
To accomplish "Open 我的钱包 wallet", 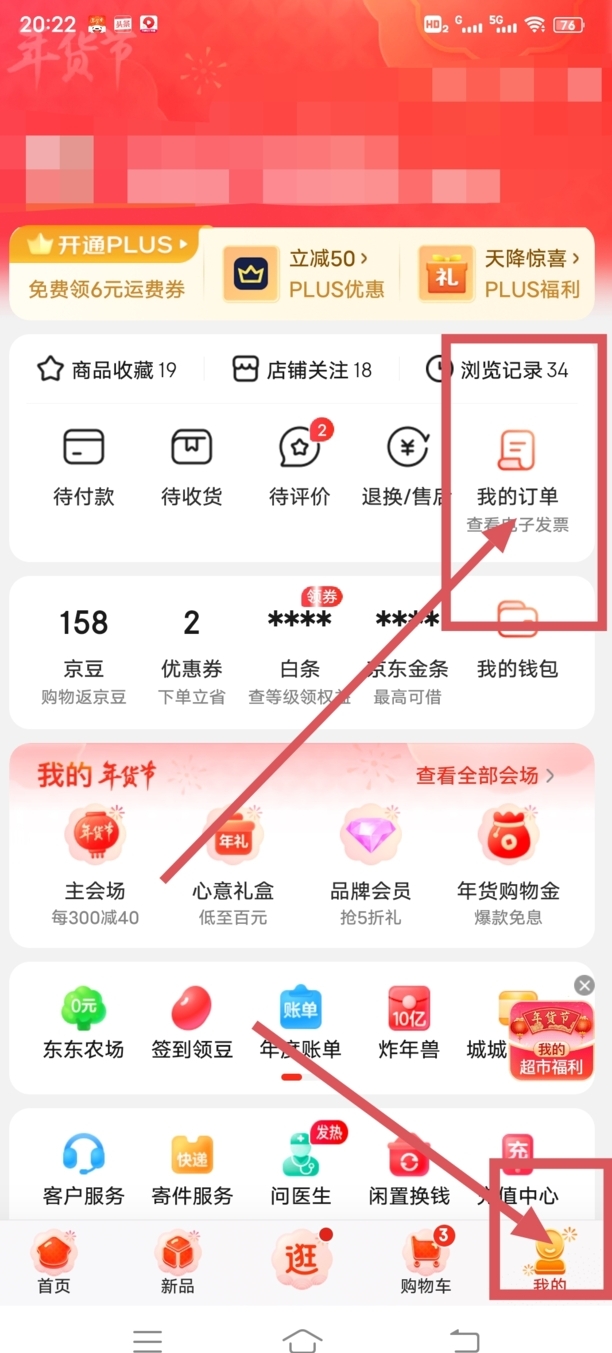I will click(517, 640).
